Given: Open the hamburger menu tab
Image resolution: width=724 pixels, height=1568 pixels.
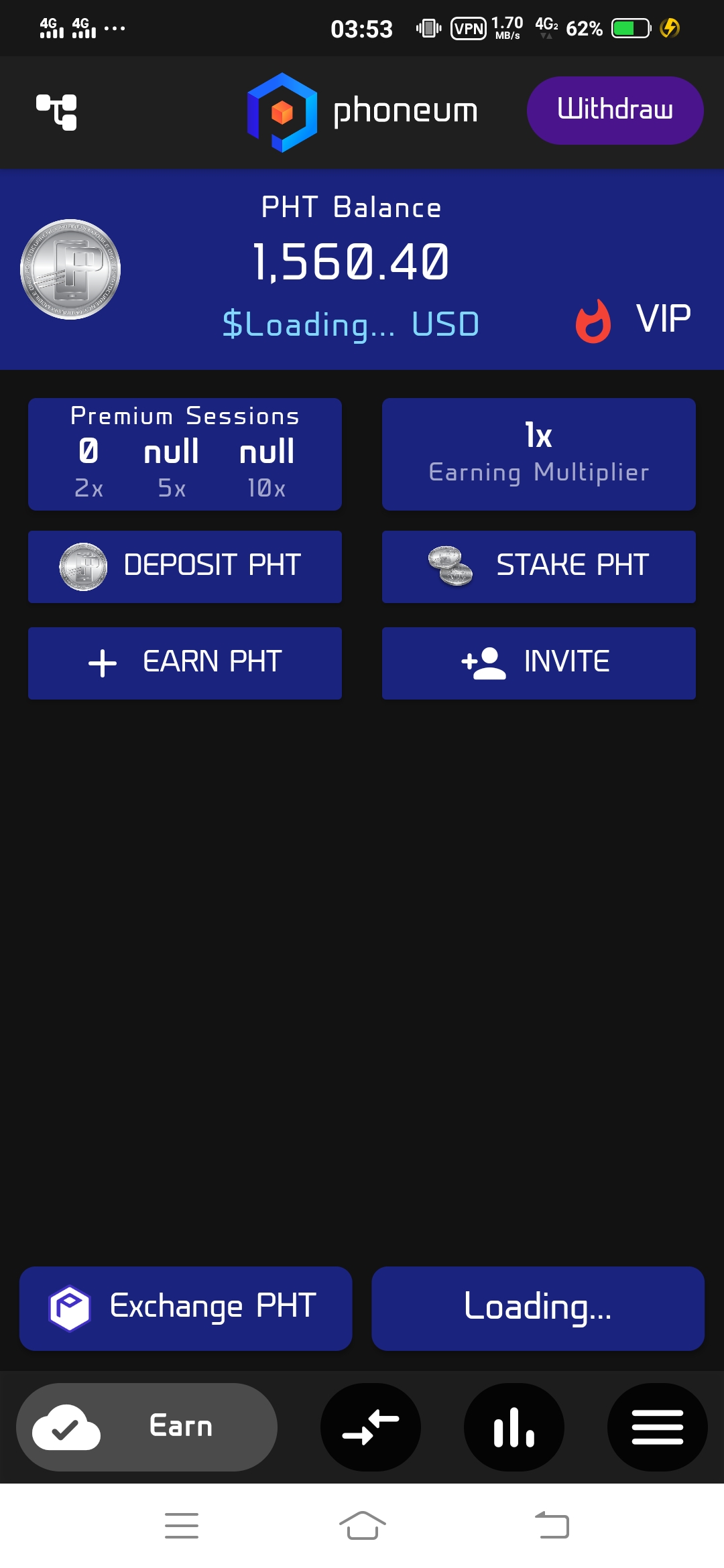Looking at the screenshot, I should click(x=657, y=1427).
